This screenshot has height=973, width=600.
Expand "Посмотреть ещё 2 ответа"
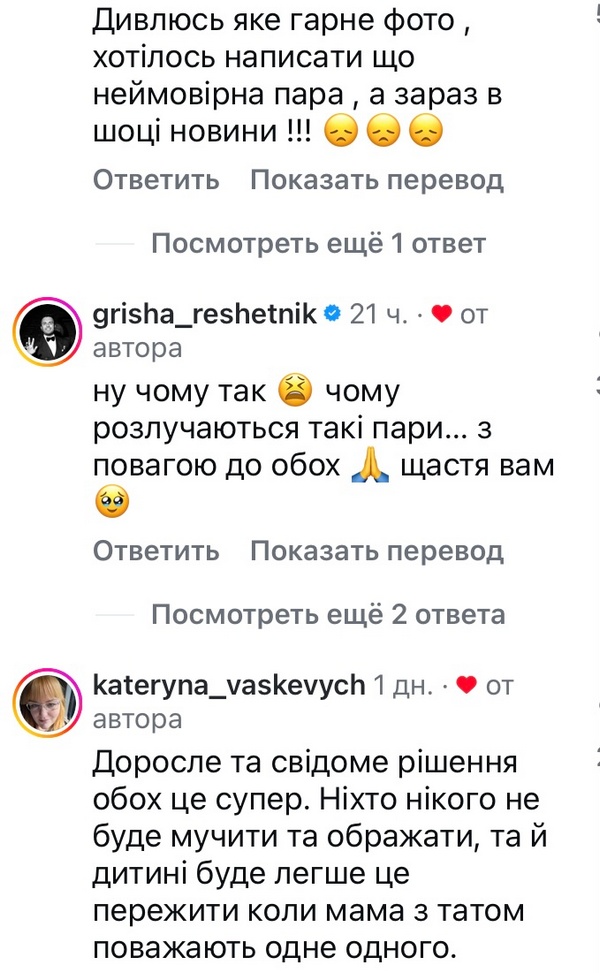coord(327,613)
